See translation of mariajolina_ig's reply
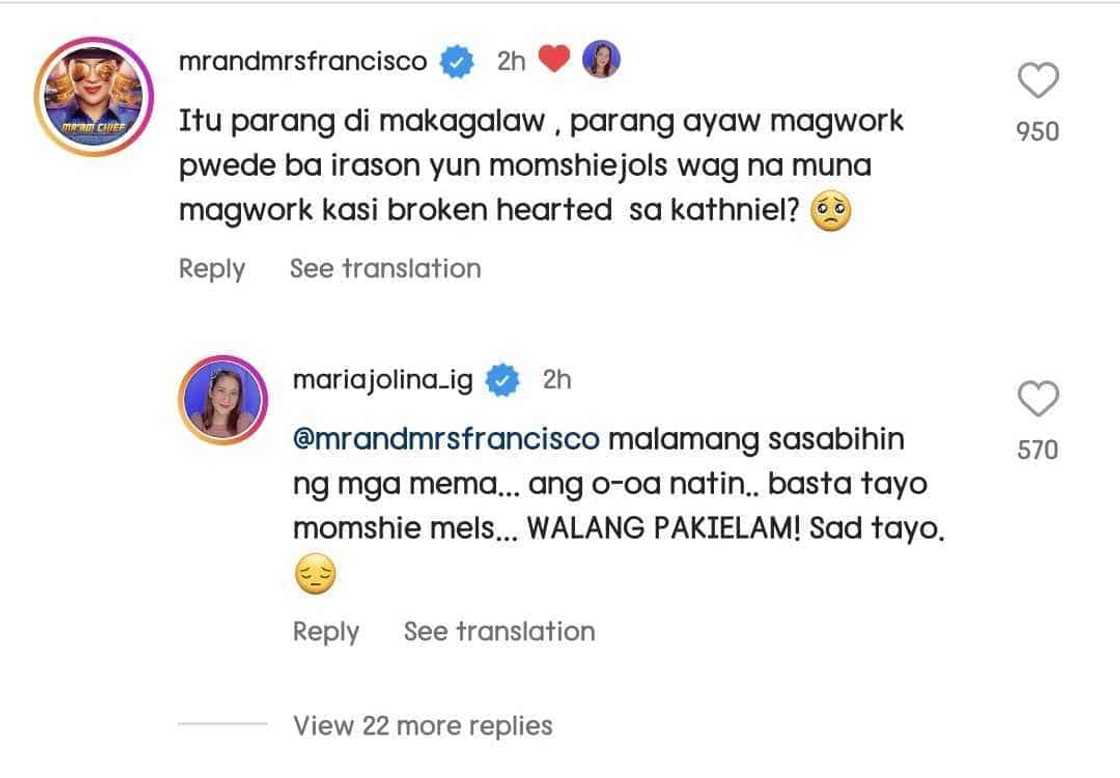Image resolution: width=1120 pixels, height=778 pixels. [499, 632]
